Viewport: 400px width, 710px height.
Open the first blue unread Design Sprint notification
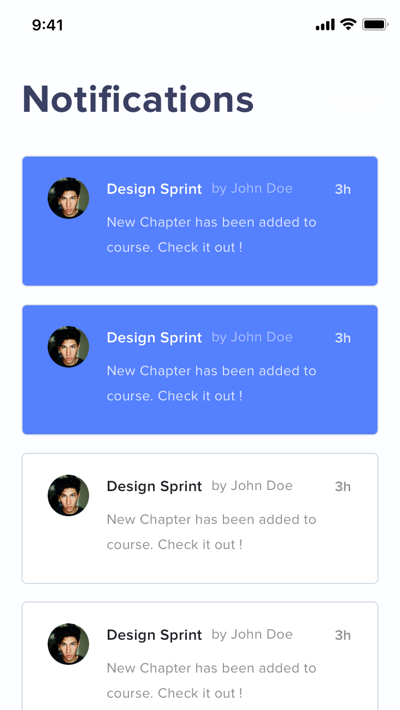(x=200, y=221)
